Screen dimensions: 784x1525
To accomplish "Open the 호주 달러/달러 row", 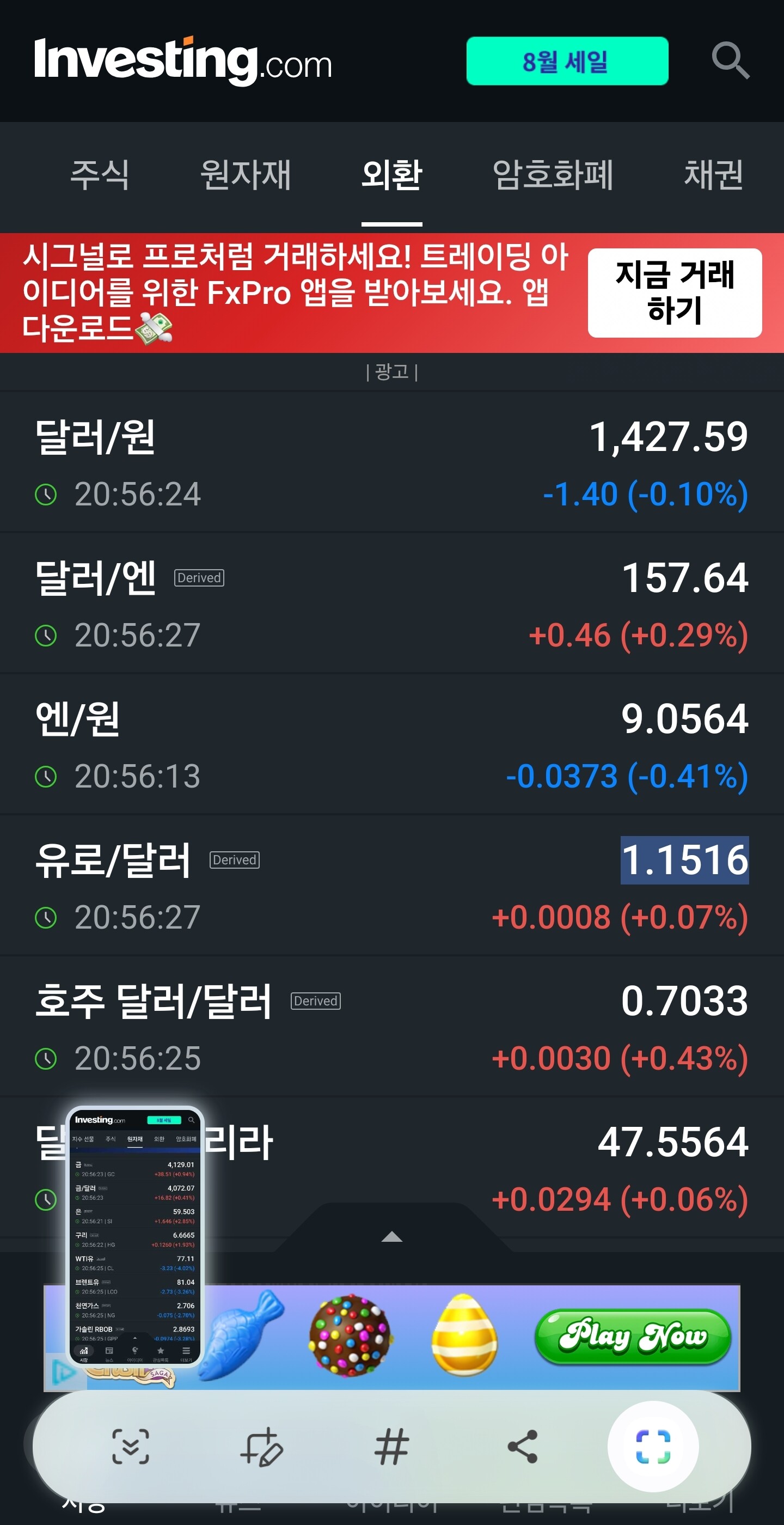I will [x=391, y=1027].
